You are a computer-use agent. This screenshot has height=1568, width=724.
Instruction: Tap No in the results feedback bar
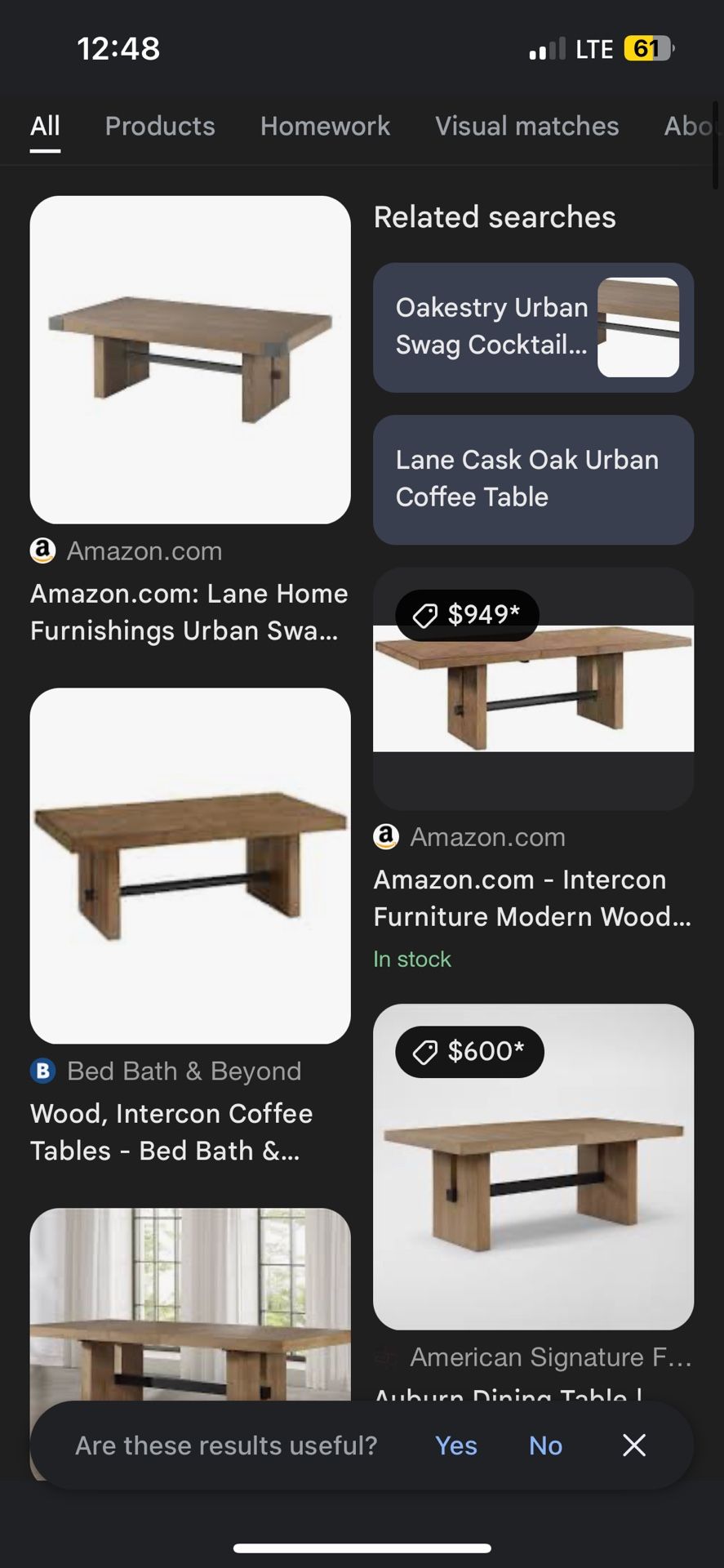point(544,1445)
